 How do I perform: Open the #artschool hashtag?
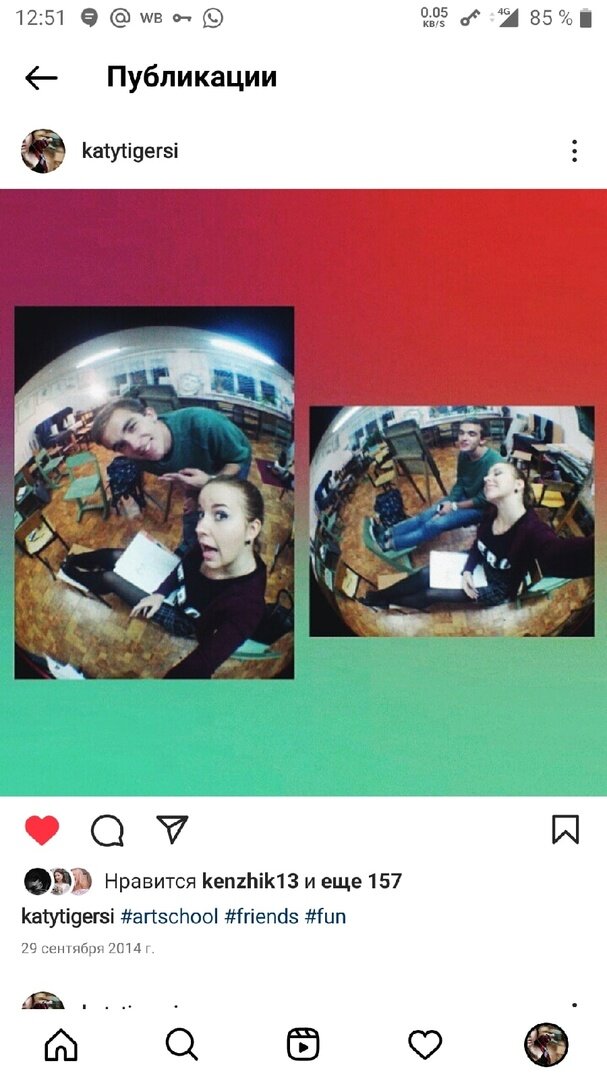[x=169, y=917]
